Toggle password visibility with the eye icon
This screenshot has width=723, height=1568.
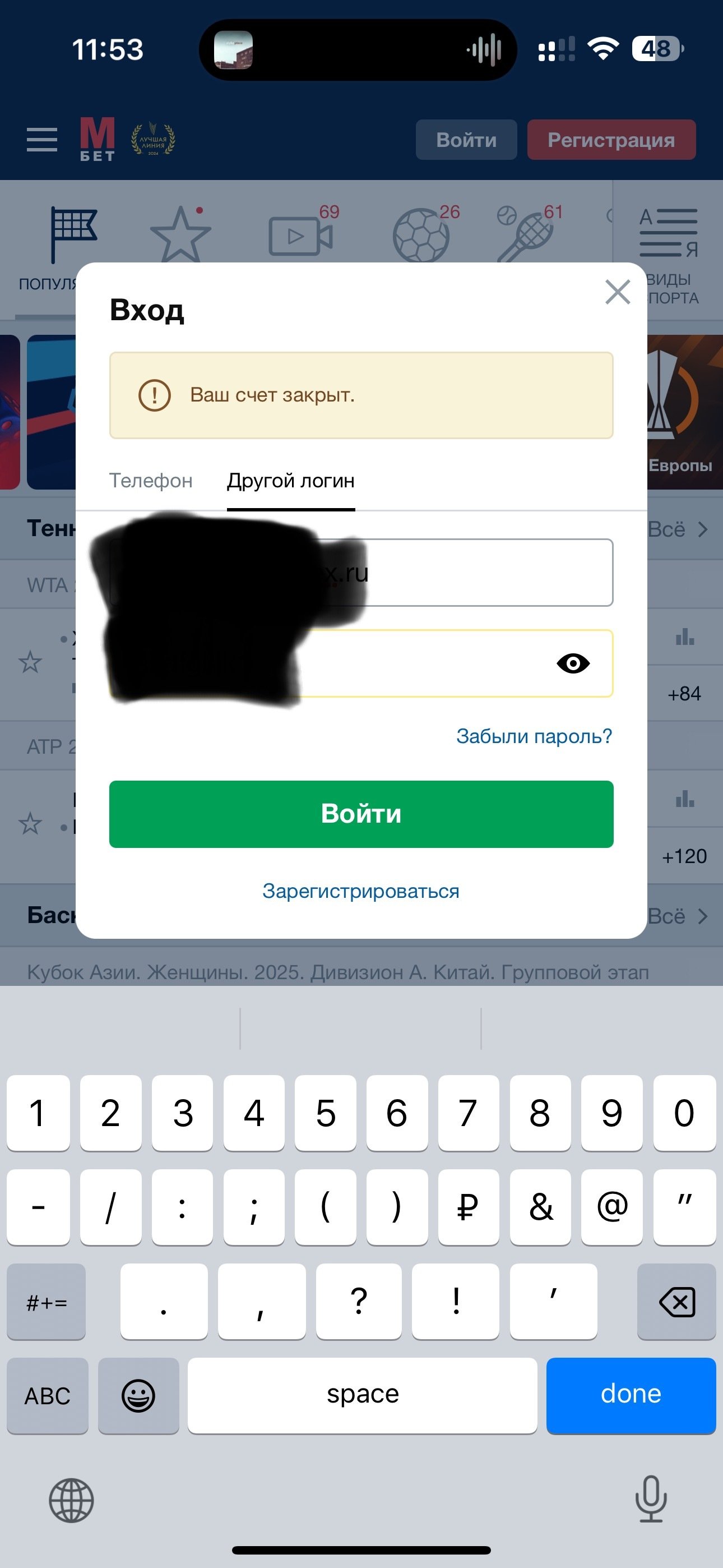[x=573, y=663]
